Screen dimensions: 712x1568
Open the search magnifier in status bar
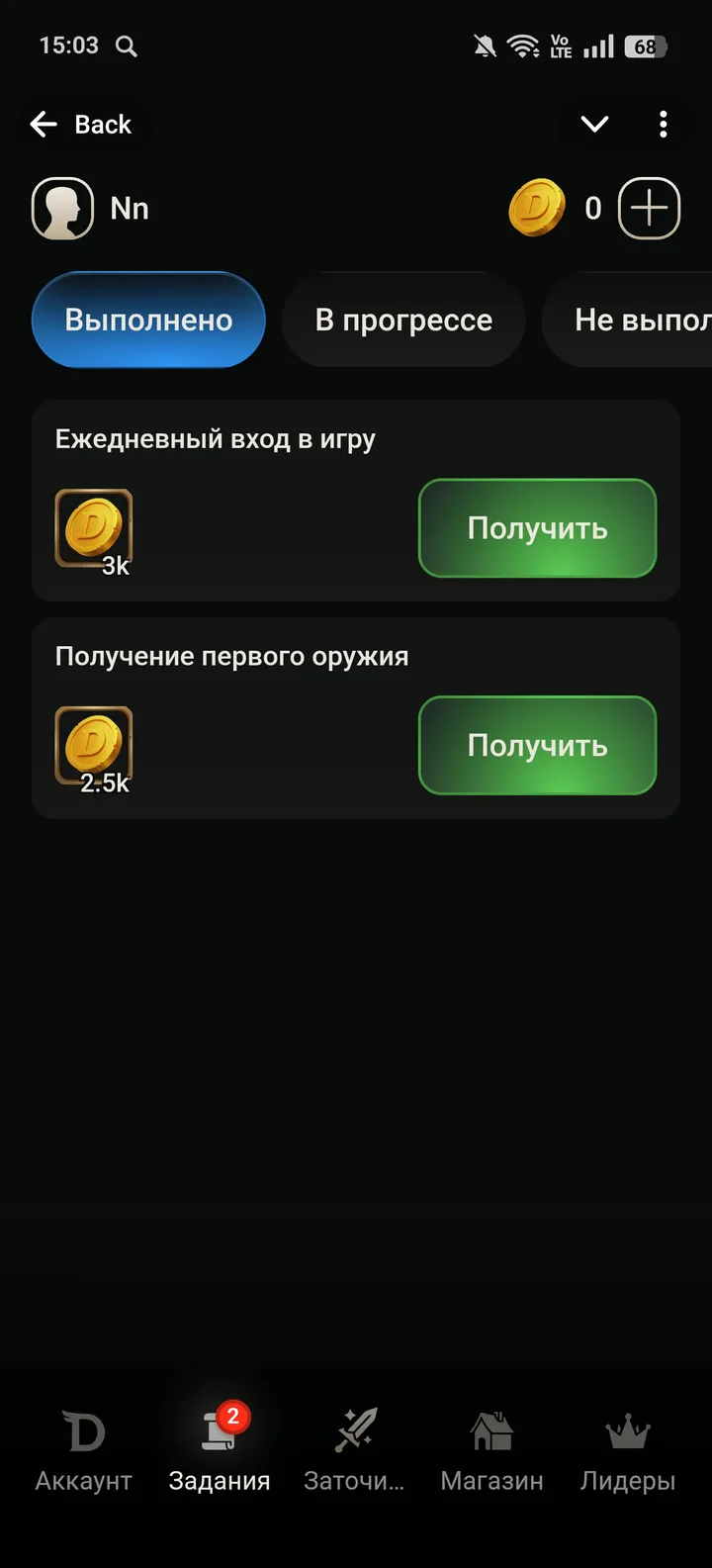point(126,46)
